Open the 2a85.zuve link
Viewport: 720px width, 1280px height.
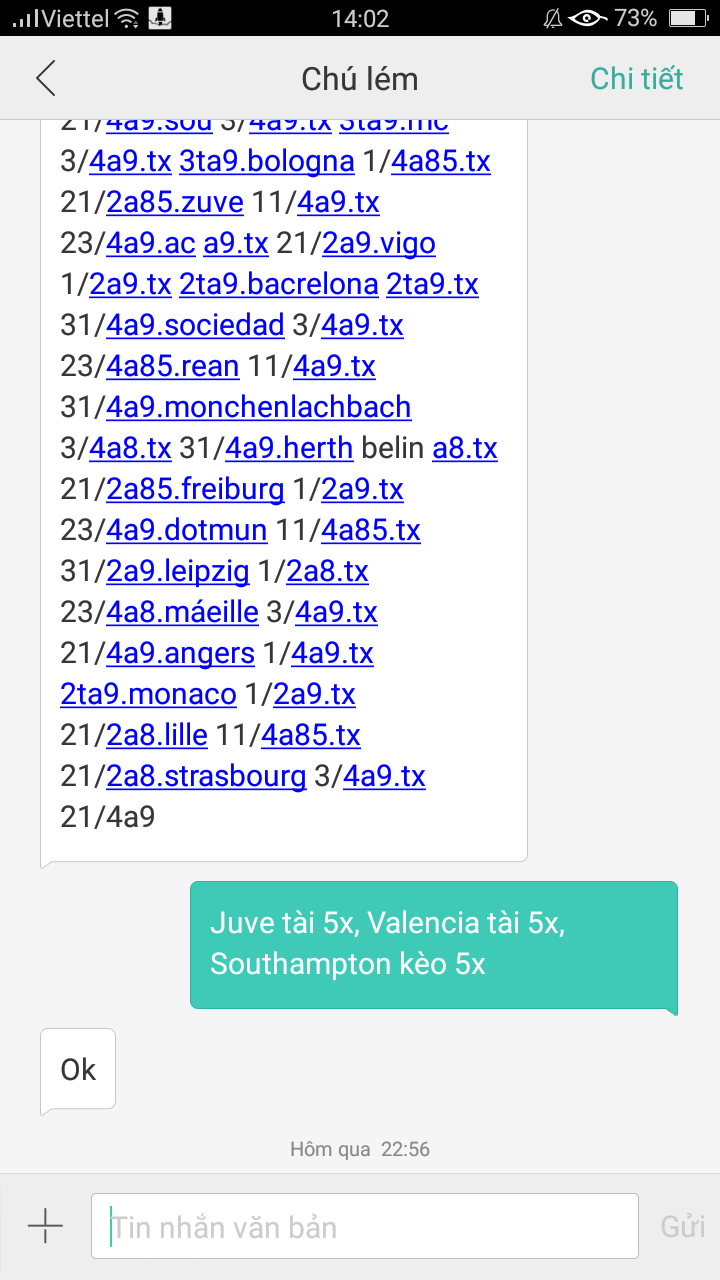click(x=175, y=202)
